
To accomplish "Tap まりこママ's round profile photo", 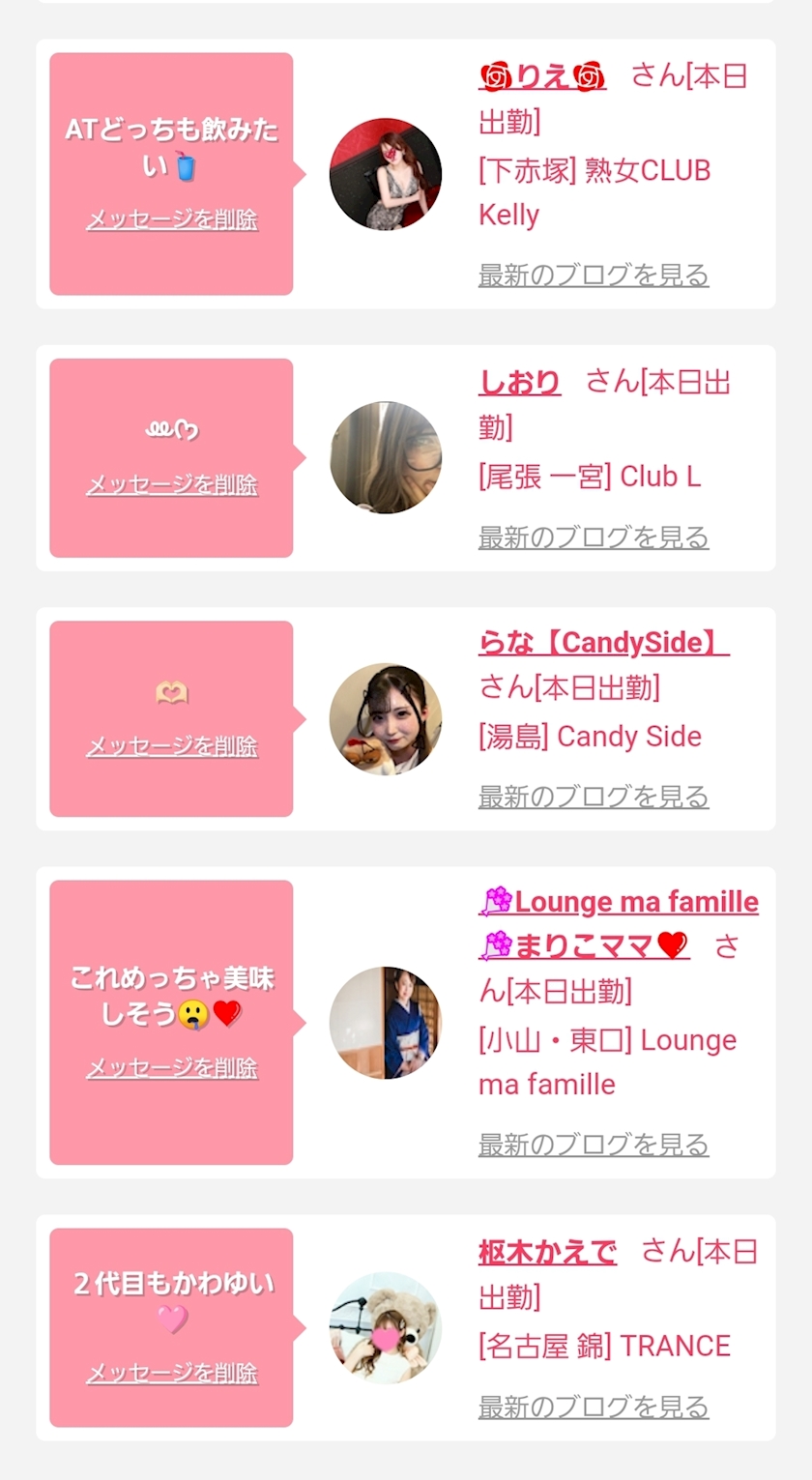I will click(386, 1023).
